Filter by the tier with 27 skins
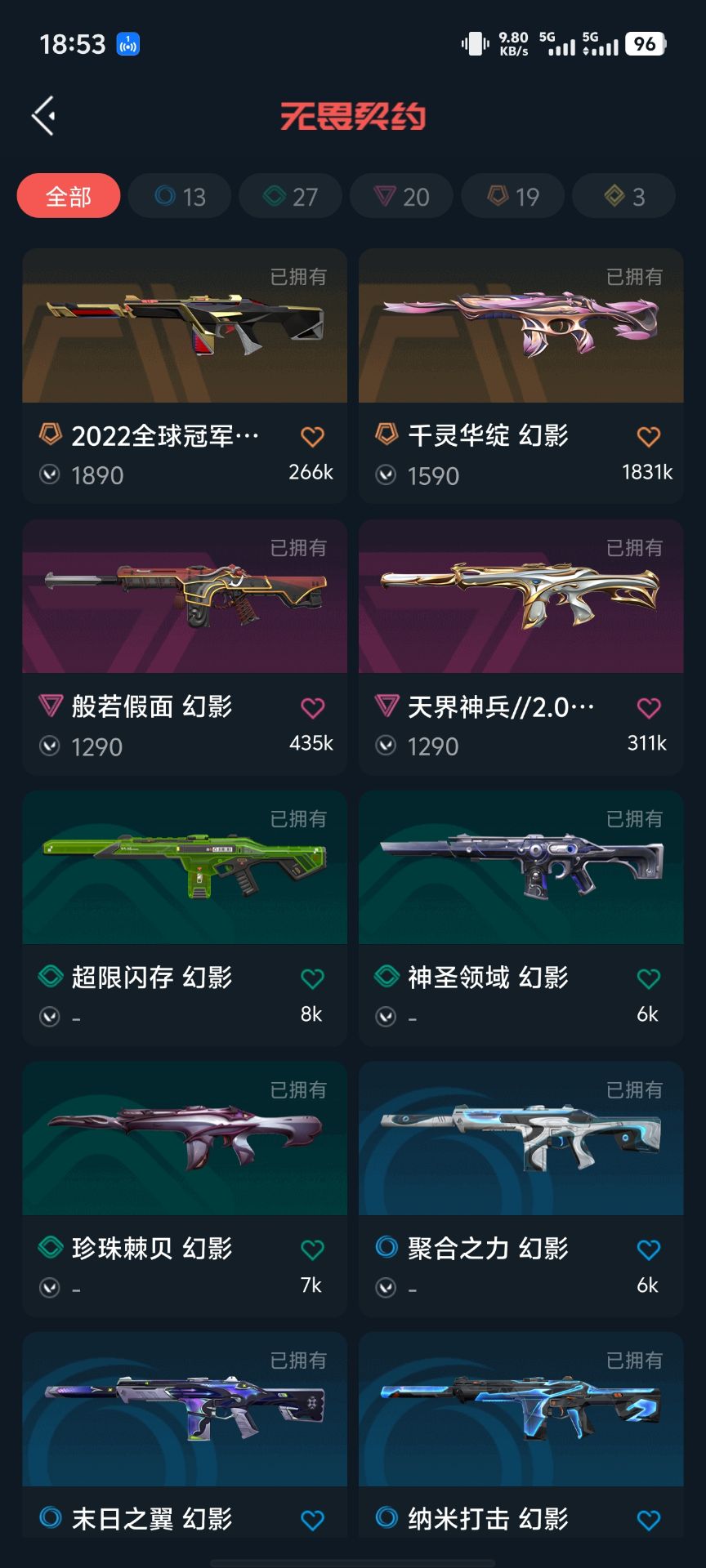 tap(290, 196)
